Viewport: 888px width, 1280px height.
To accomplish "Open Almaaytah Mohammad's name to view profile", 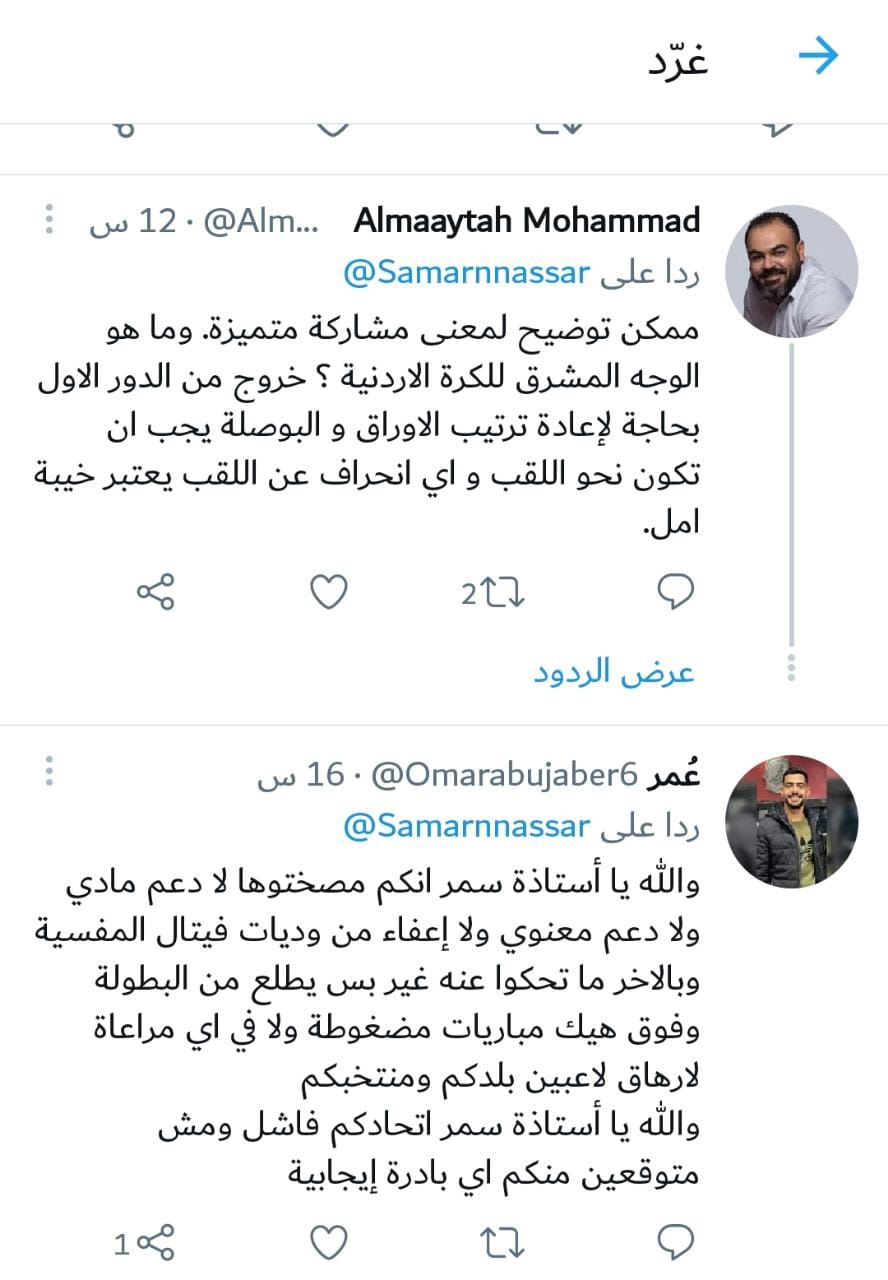I will coord(526,220).
